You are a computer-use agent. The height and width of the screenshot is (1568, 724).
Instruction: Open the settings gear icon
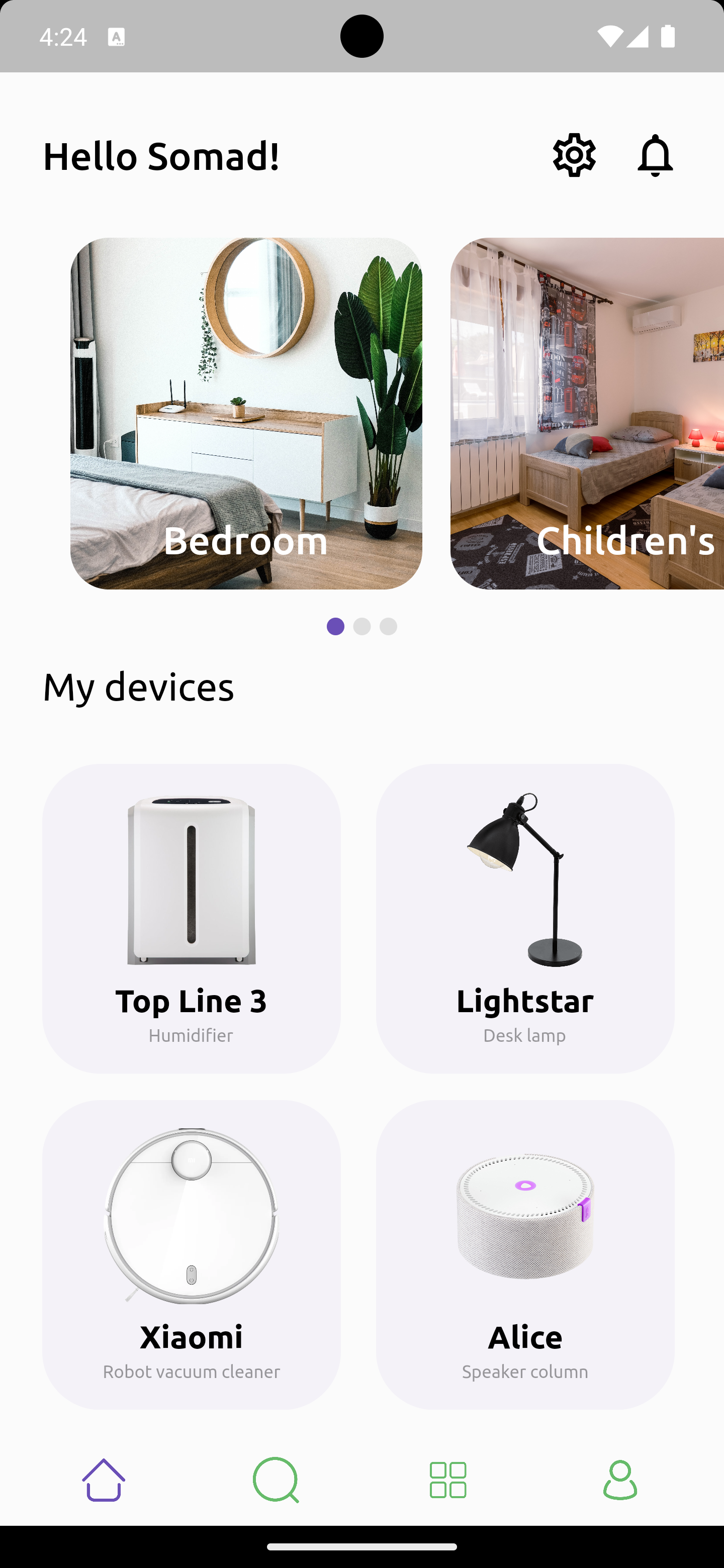[574, 155]
